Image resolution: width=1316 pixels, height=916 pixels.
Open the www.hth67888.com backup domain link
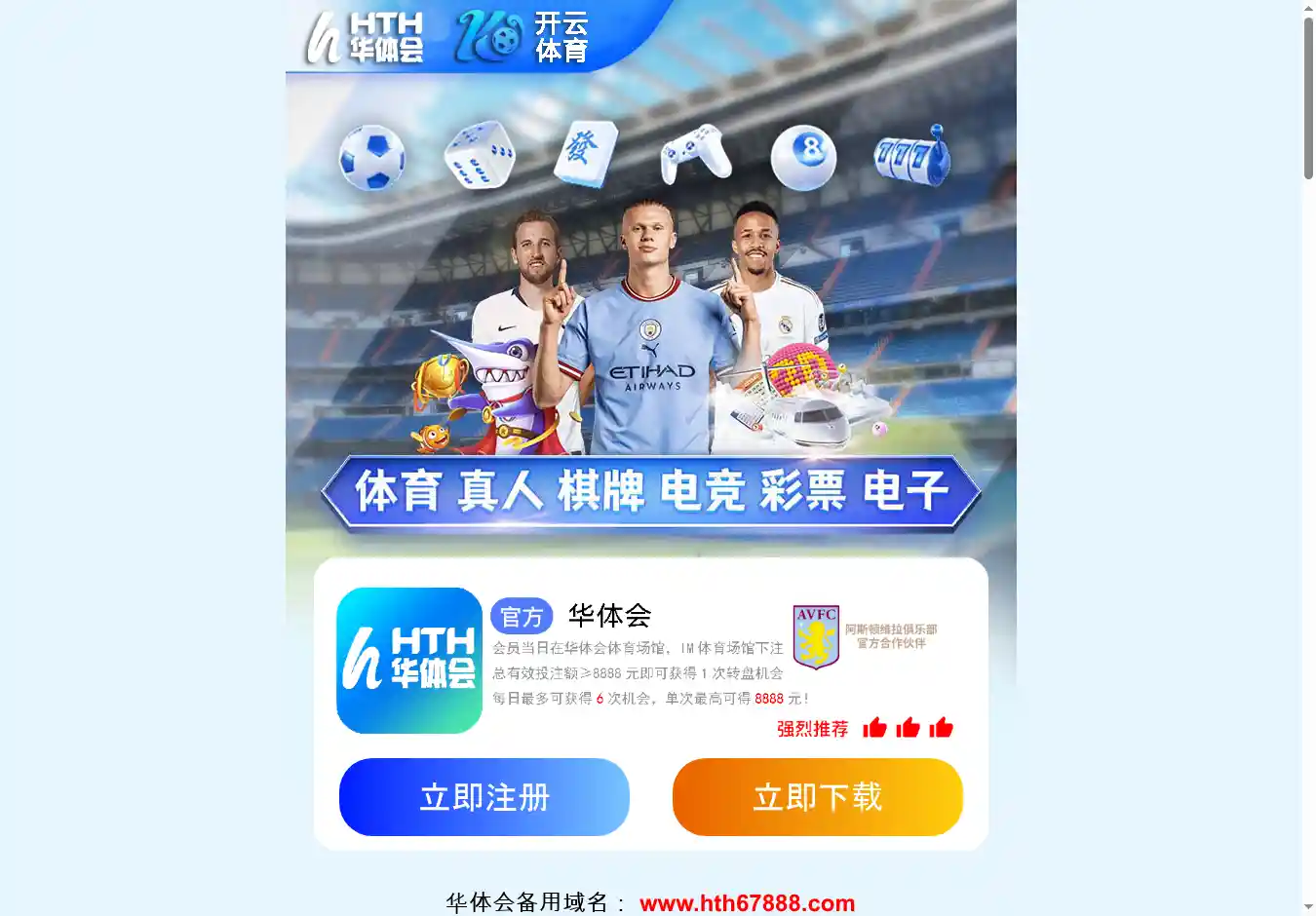click(747, 903)
